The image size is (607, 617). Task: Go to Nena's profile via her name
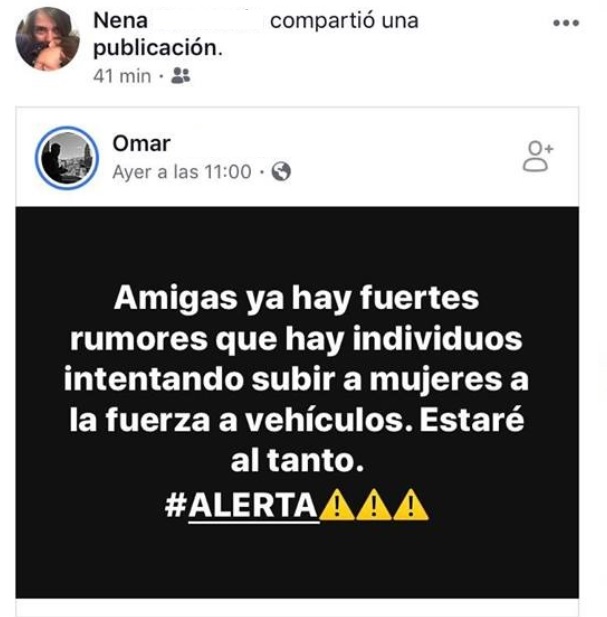tap(120, 21)
